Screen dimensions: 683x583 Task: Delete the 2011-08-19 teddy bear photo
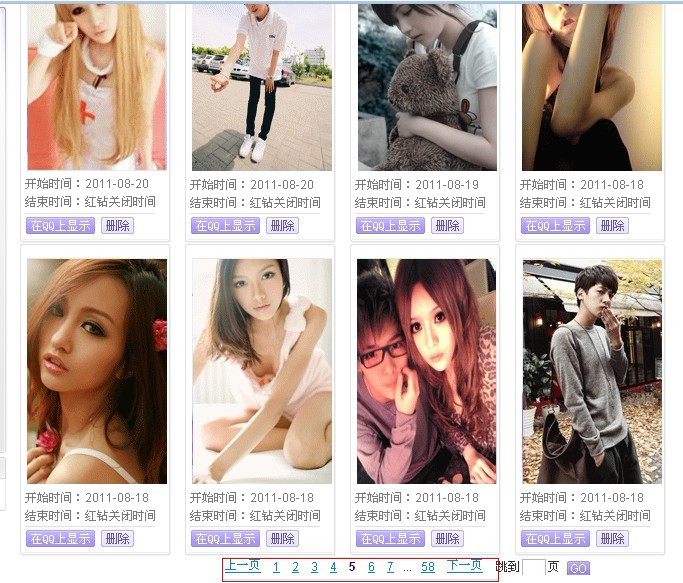point(447,226)
